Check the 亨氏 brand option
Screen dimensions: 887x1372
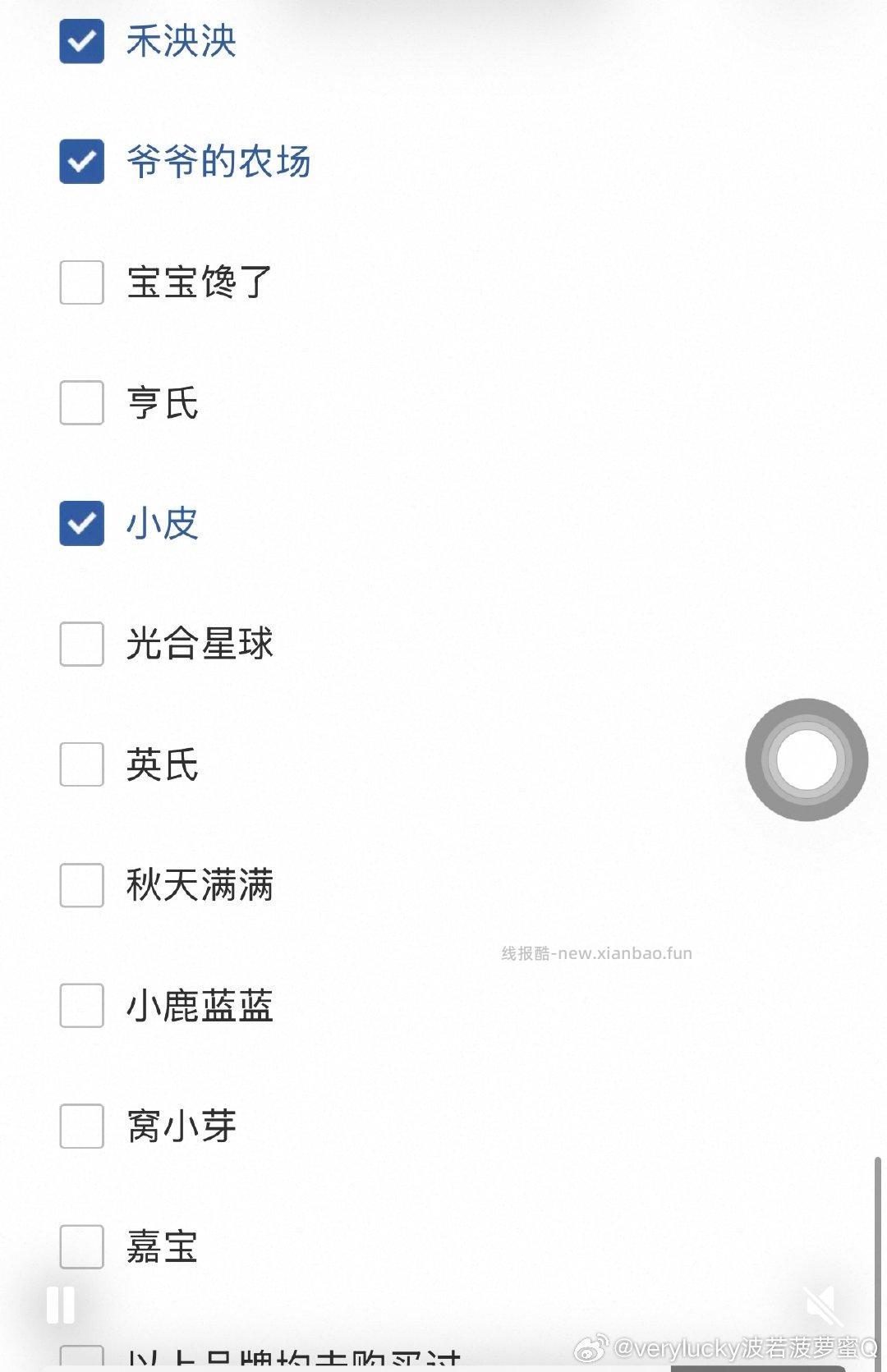tap(80, 404)
